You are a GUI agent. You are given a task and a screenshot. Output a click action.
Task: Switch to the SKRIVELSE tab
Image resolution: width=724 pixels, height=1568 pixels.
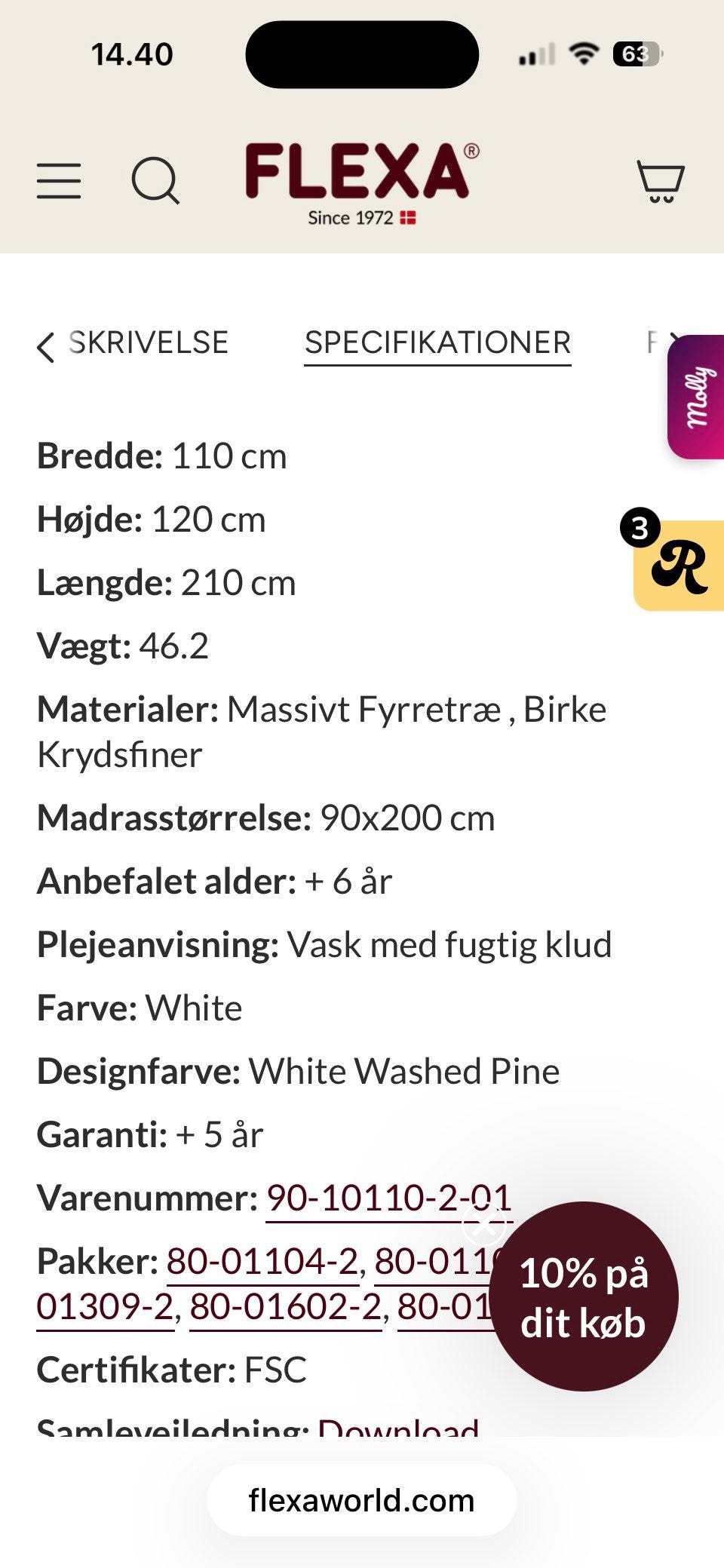click(x=149, y=343)
